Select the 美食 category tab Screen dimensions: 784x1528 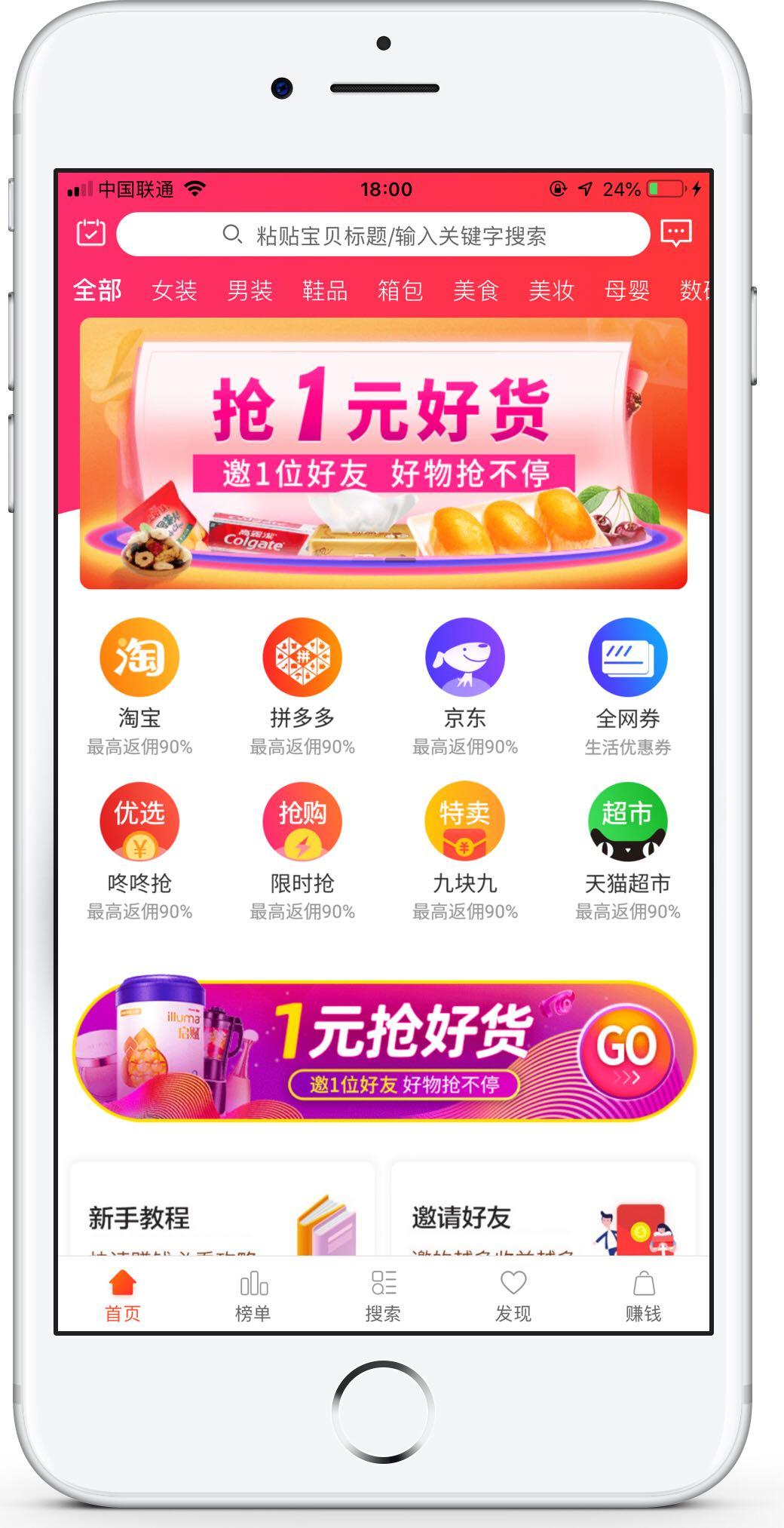click(x=476, y=290)
